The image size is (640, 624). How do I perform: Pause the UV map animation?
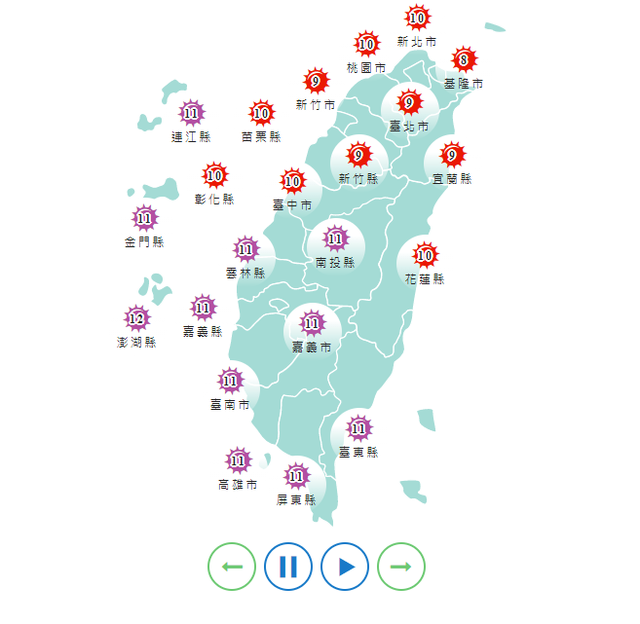click(x=288, y=567)
